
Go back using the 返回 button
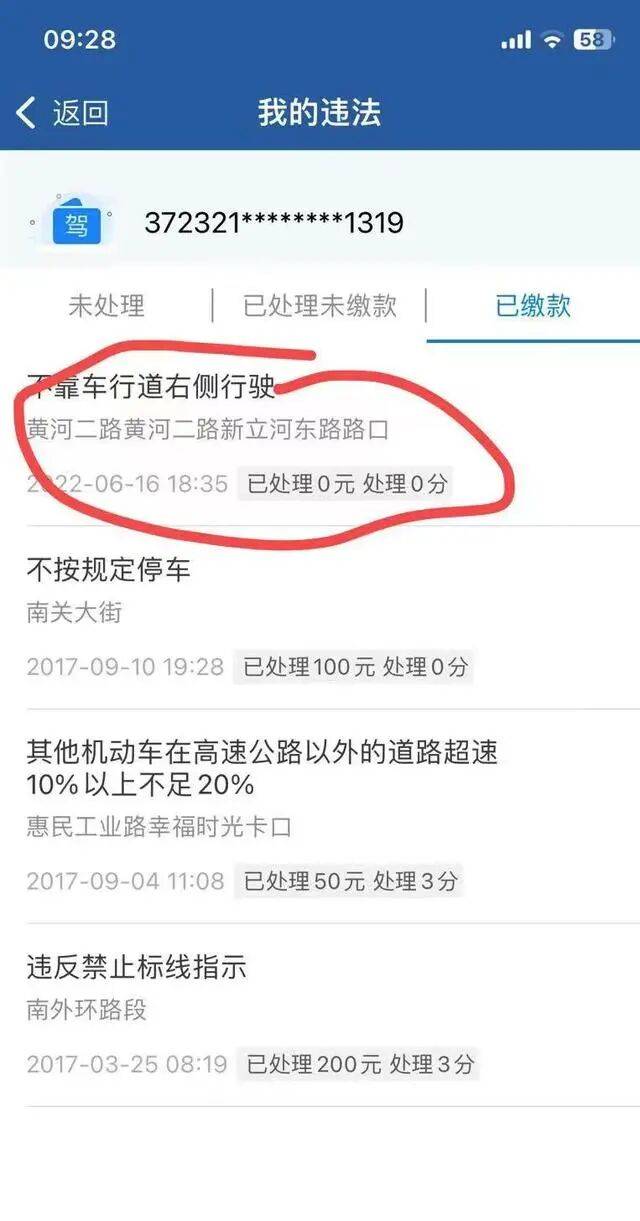62,112
